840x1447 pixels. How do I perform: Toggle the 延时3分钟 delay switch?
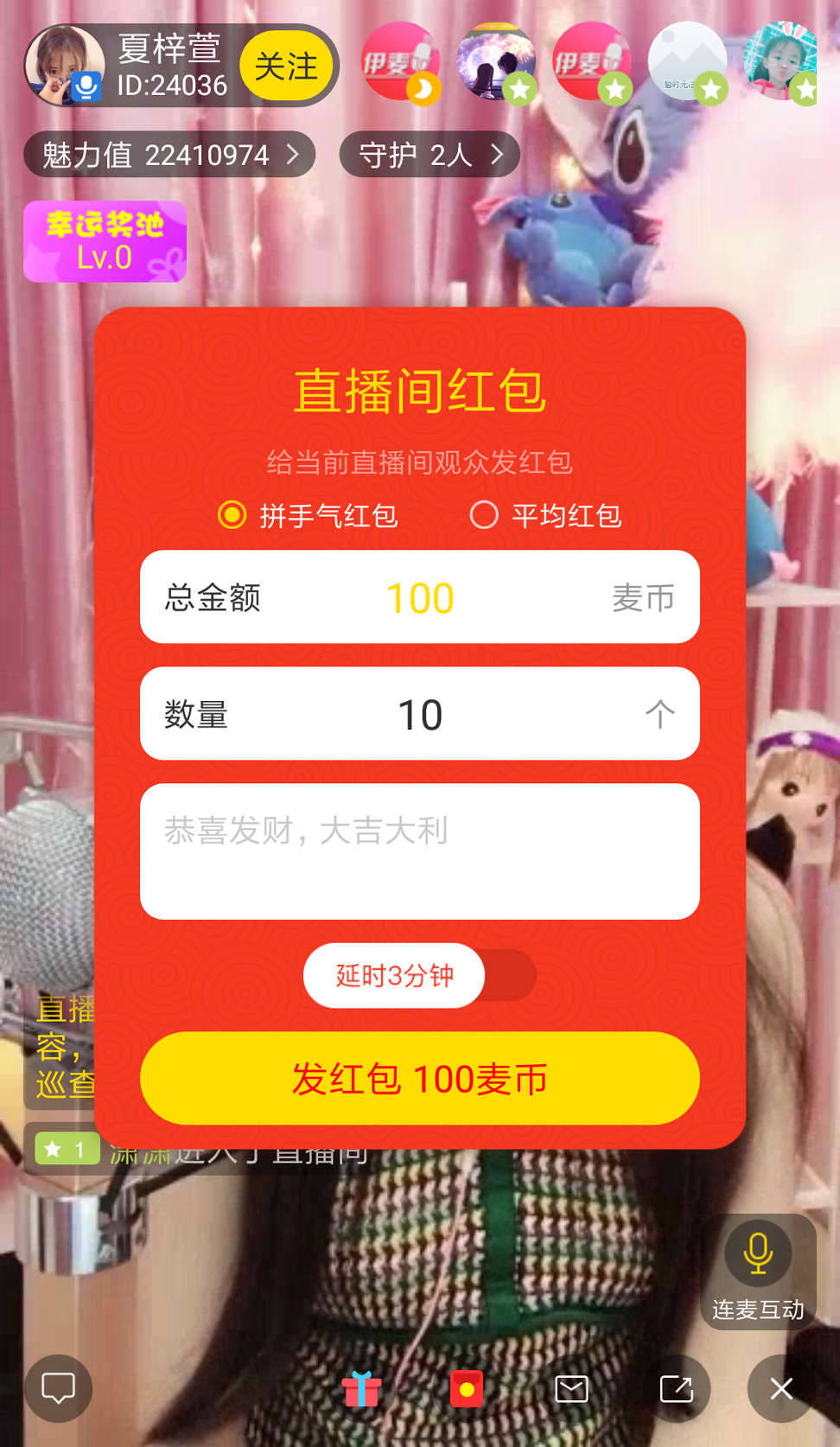click(x=420, y=975)
